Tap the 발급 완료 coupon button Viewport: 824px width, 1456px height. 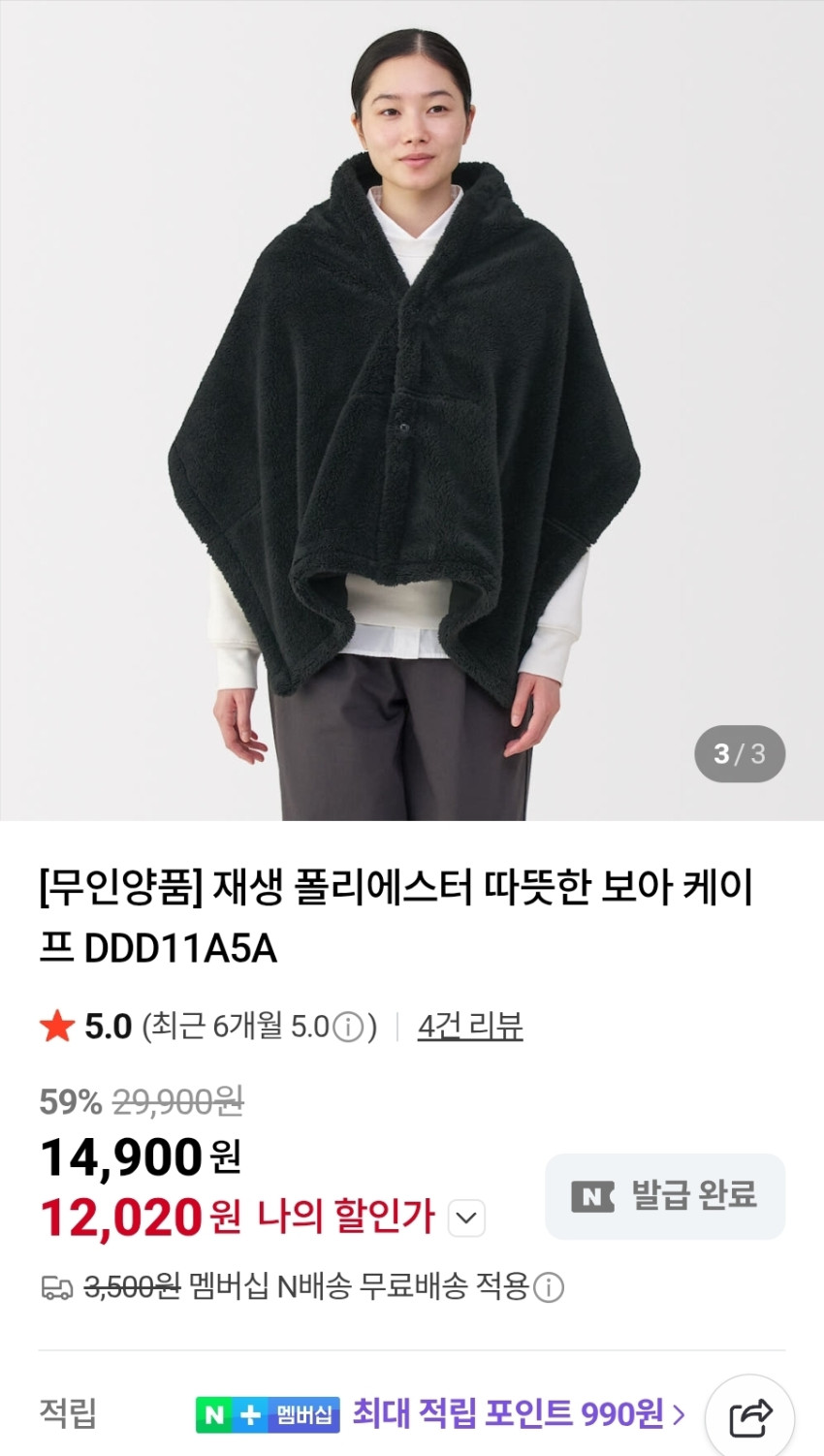pos(665,1195)
